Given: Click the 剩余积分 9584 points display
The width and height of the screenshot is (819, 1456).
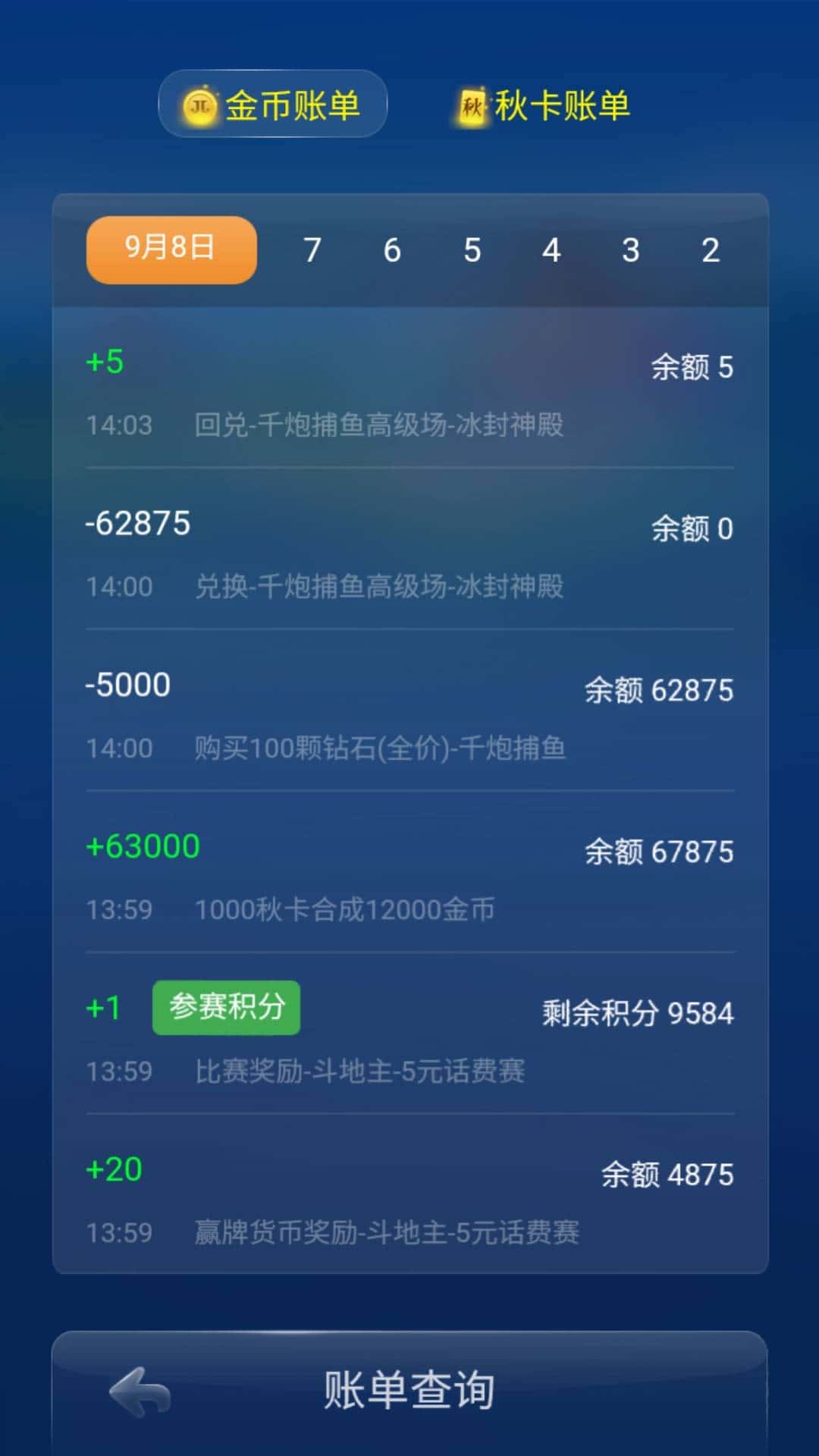Looking at the screenshot, I should tap(635, 1012).
